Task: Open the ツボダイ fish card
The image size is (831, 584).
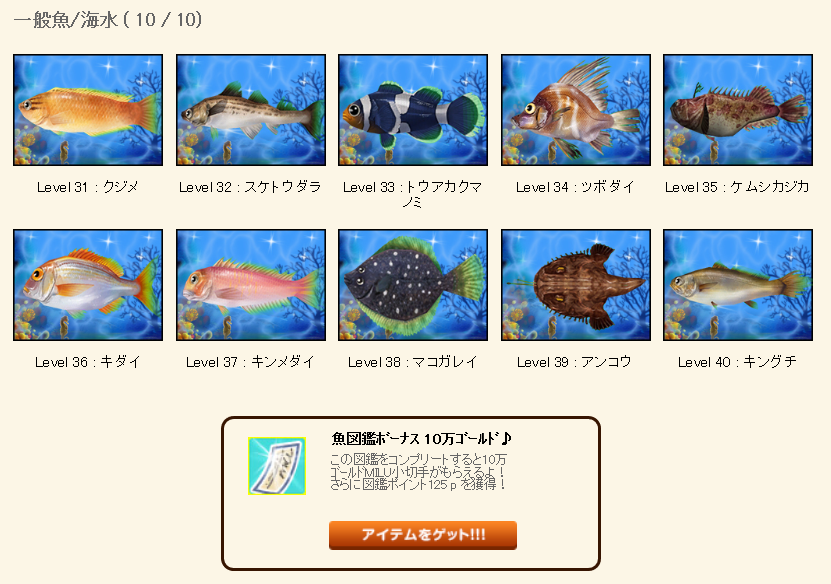Action: pyautogui.click(x=575, y=110)
